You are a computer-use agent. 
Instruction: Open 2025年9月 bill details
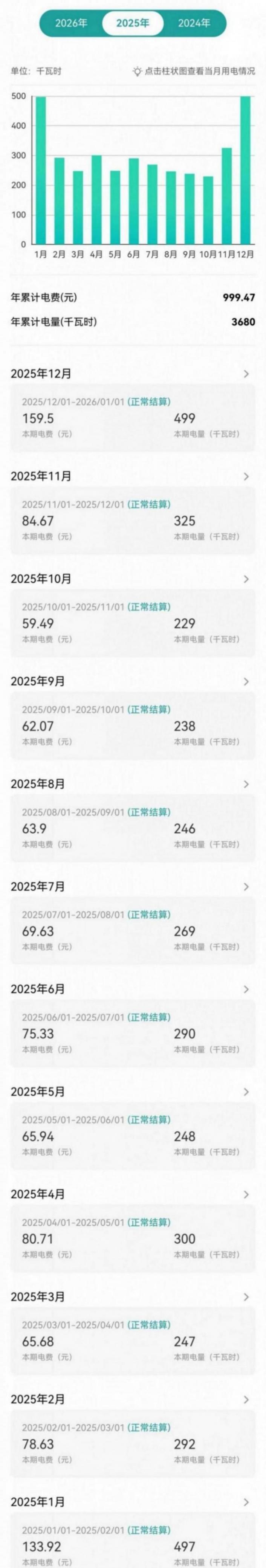pos(246,682)
